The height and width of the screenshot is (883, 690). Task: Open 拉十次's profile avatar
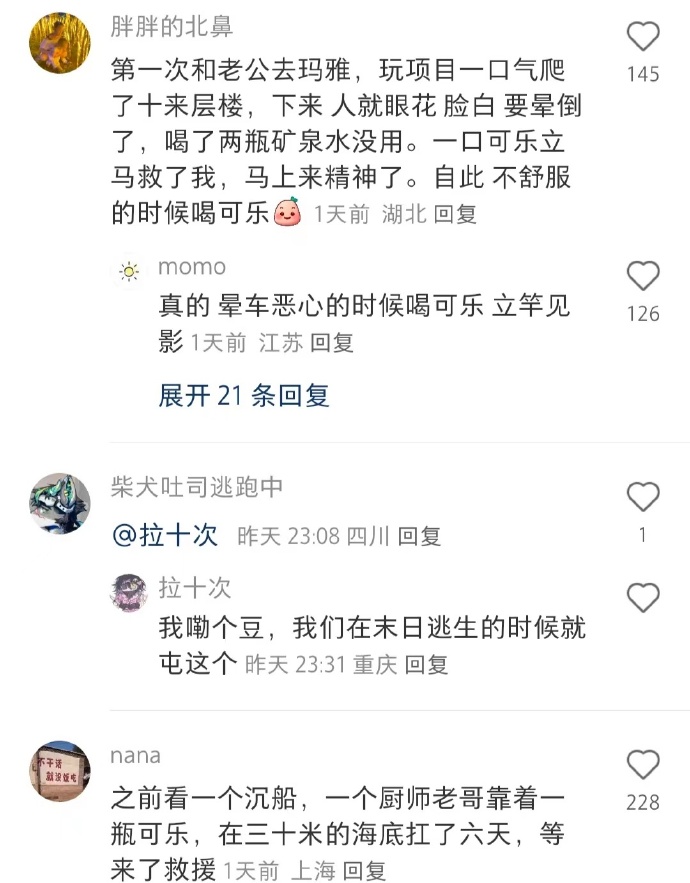(129, 592)
